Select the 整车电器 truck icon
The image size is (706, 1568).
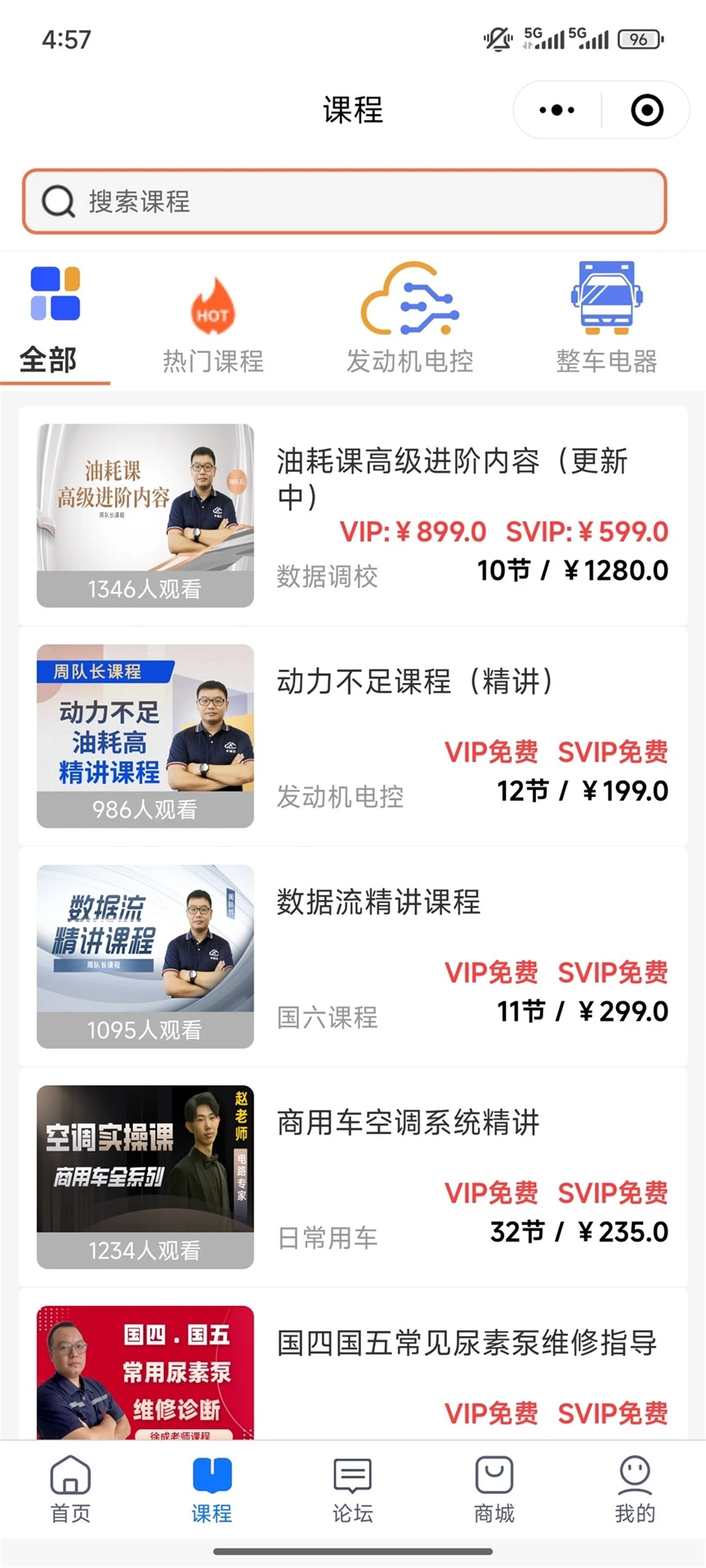tap(606, 298)
